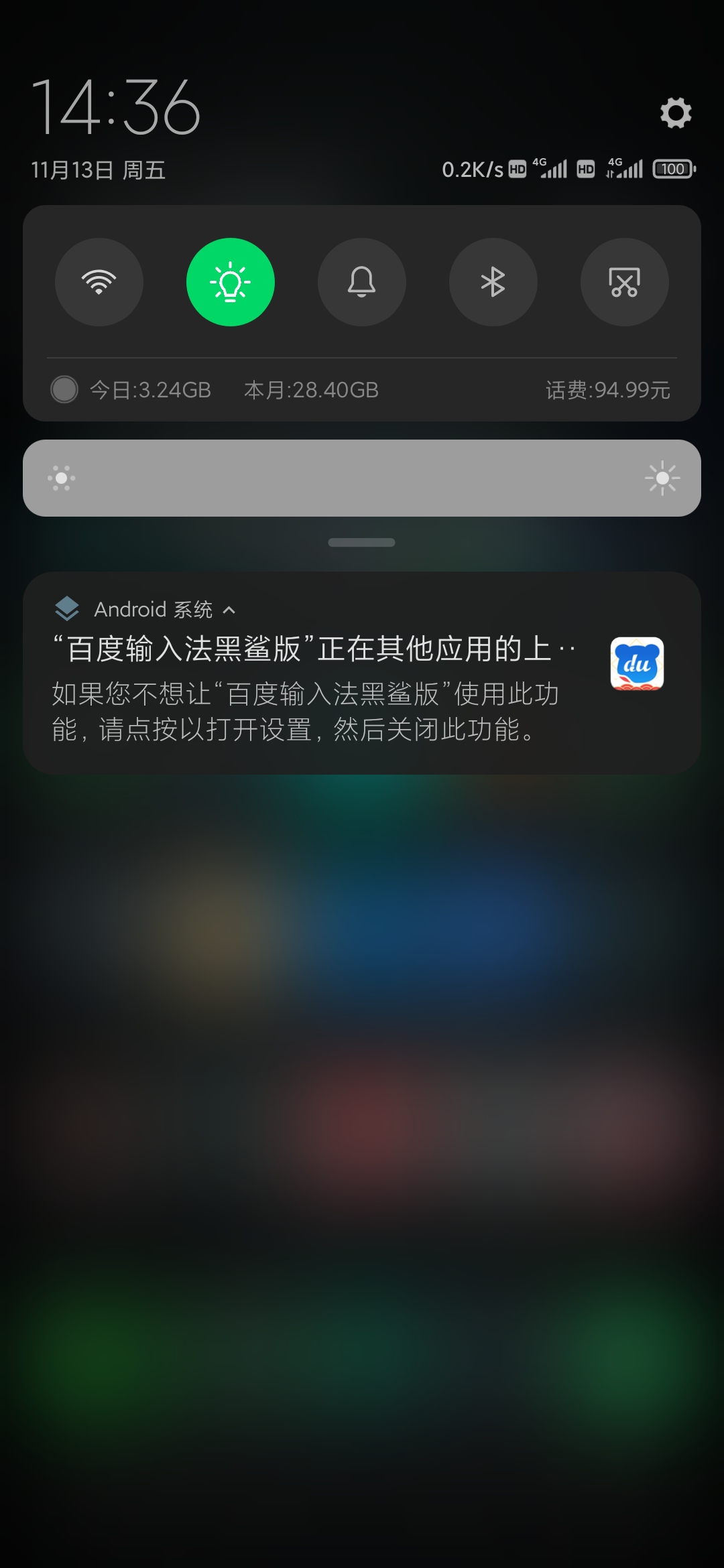Open the data usage row showing 今日:3.24GB
The height and width of the screenshot is (1568, 724).
click(x=362, y=389)
